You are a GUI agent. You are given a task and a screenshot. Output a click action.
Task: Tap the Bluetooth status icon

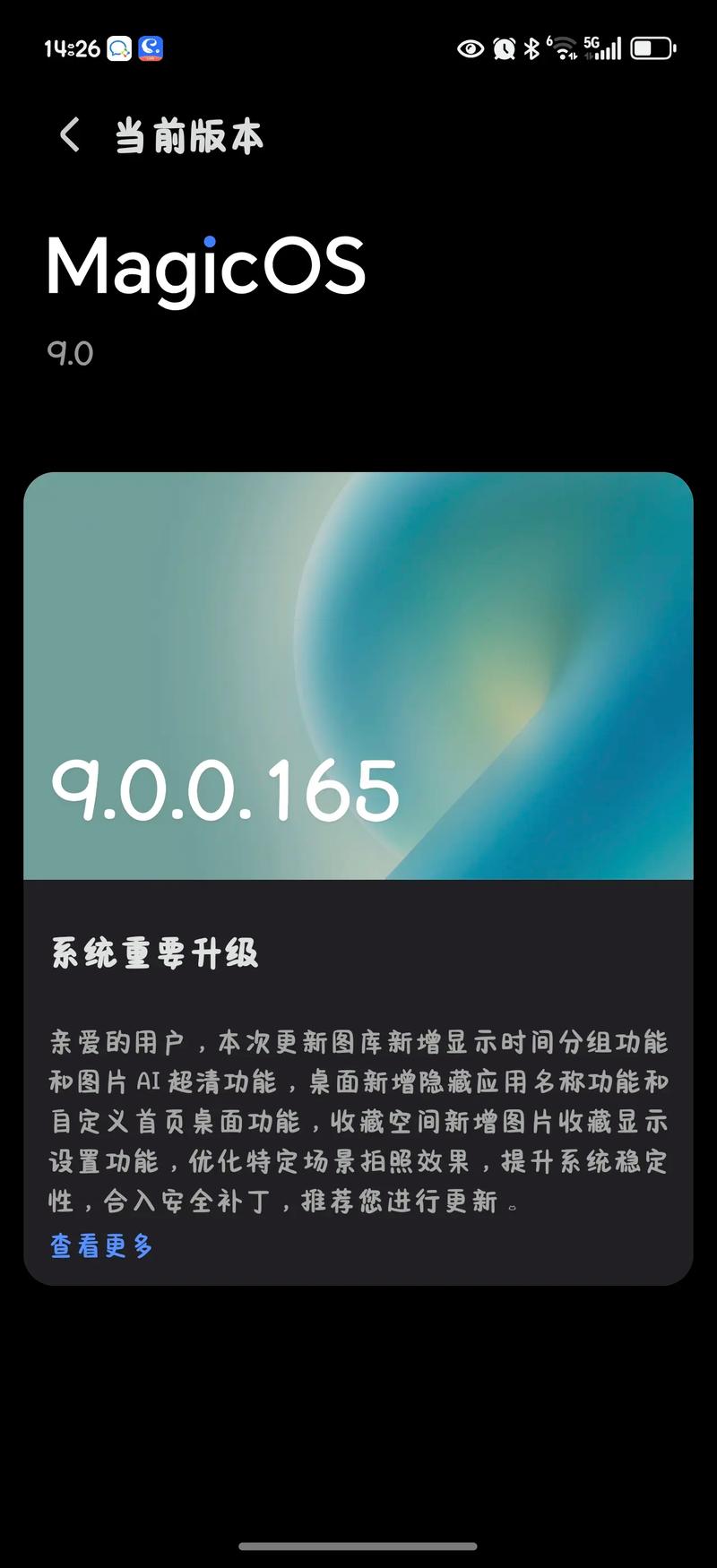pos(532,49)
